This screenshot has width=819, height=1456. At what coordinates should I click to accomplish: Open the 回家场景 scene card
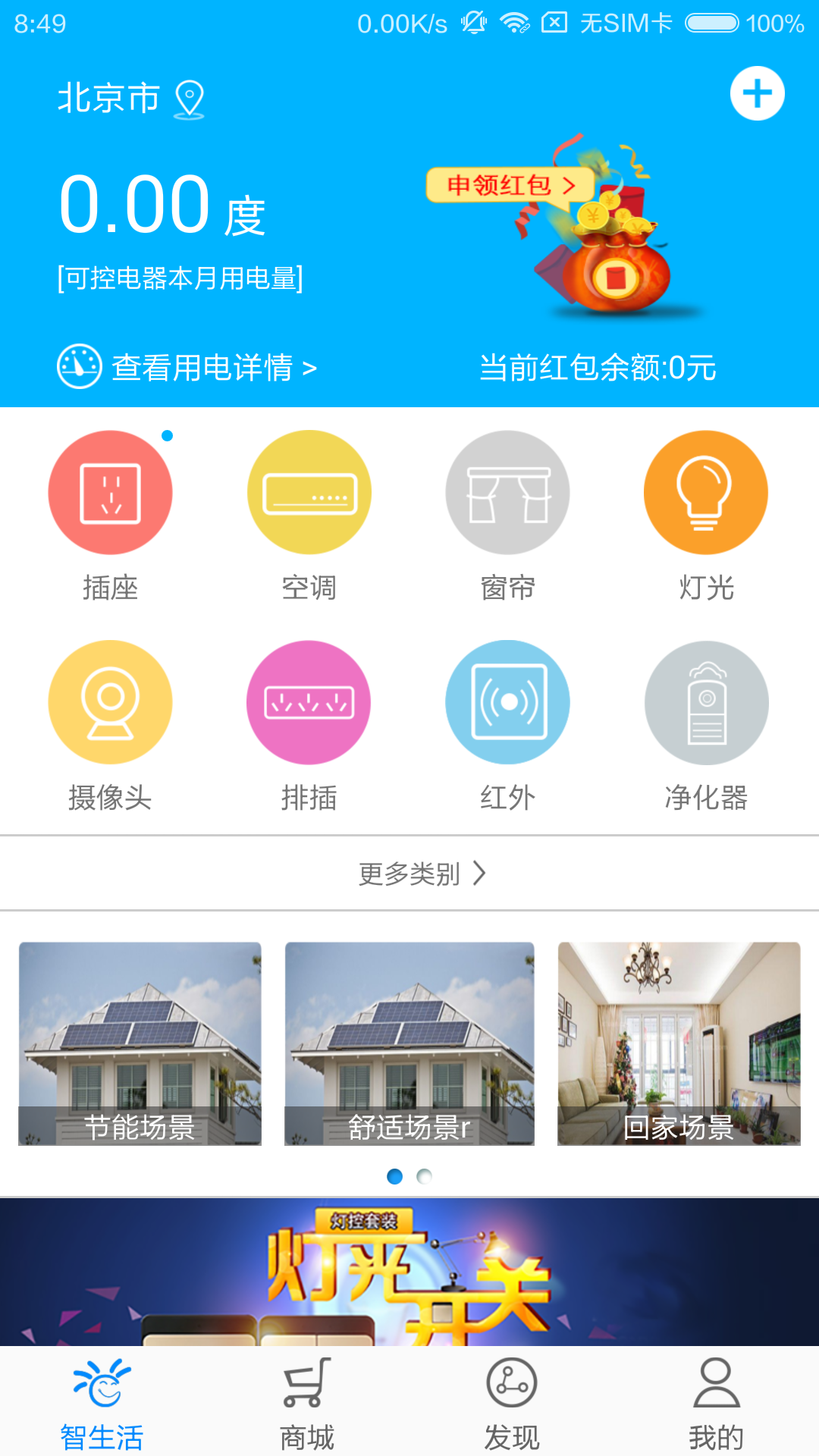pos(679,1043)
